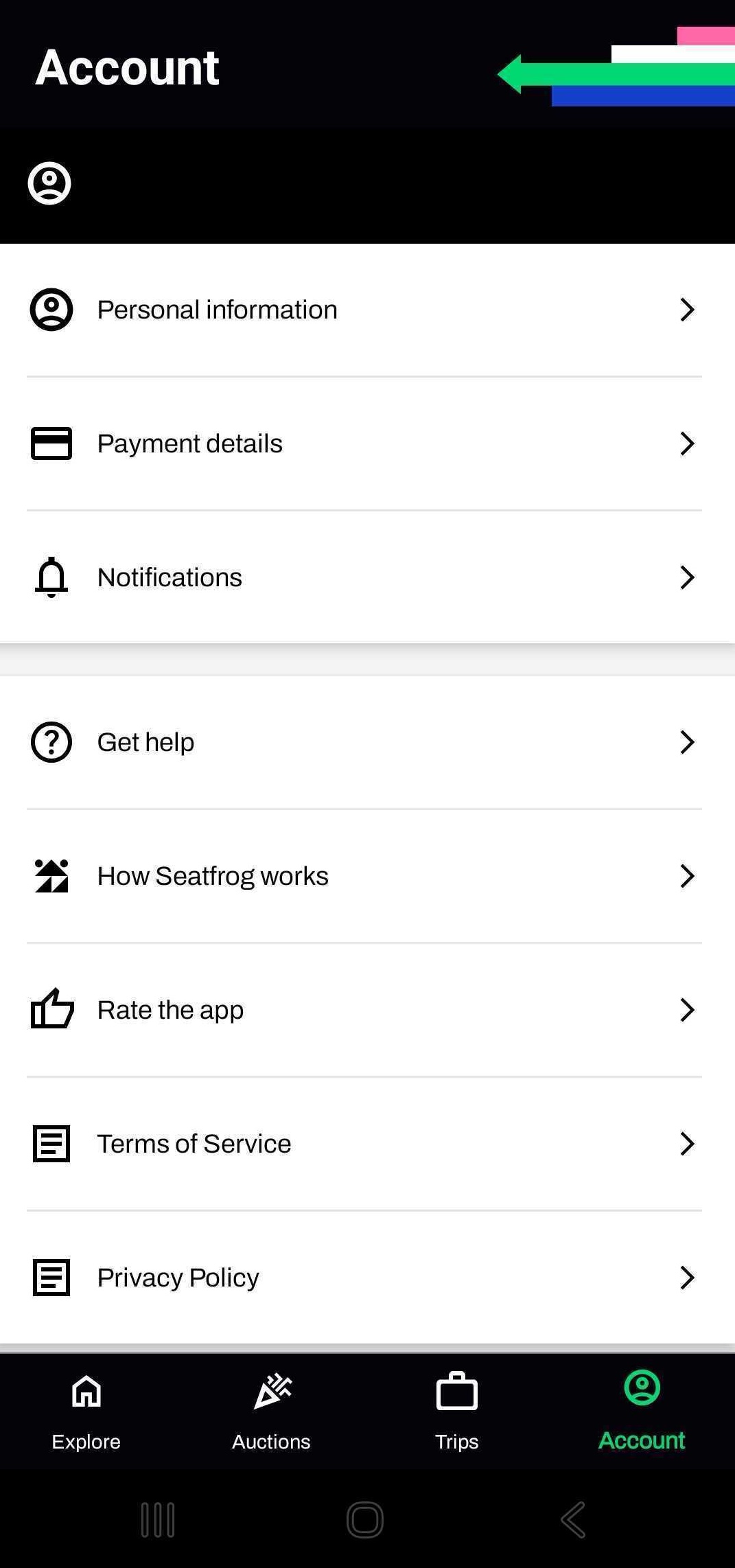Tap the avatar icon below the Account header

click(49, 182)
